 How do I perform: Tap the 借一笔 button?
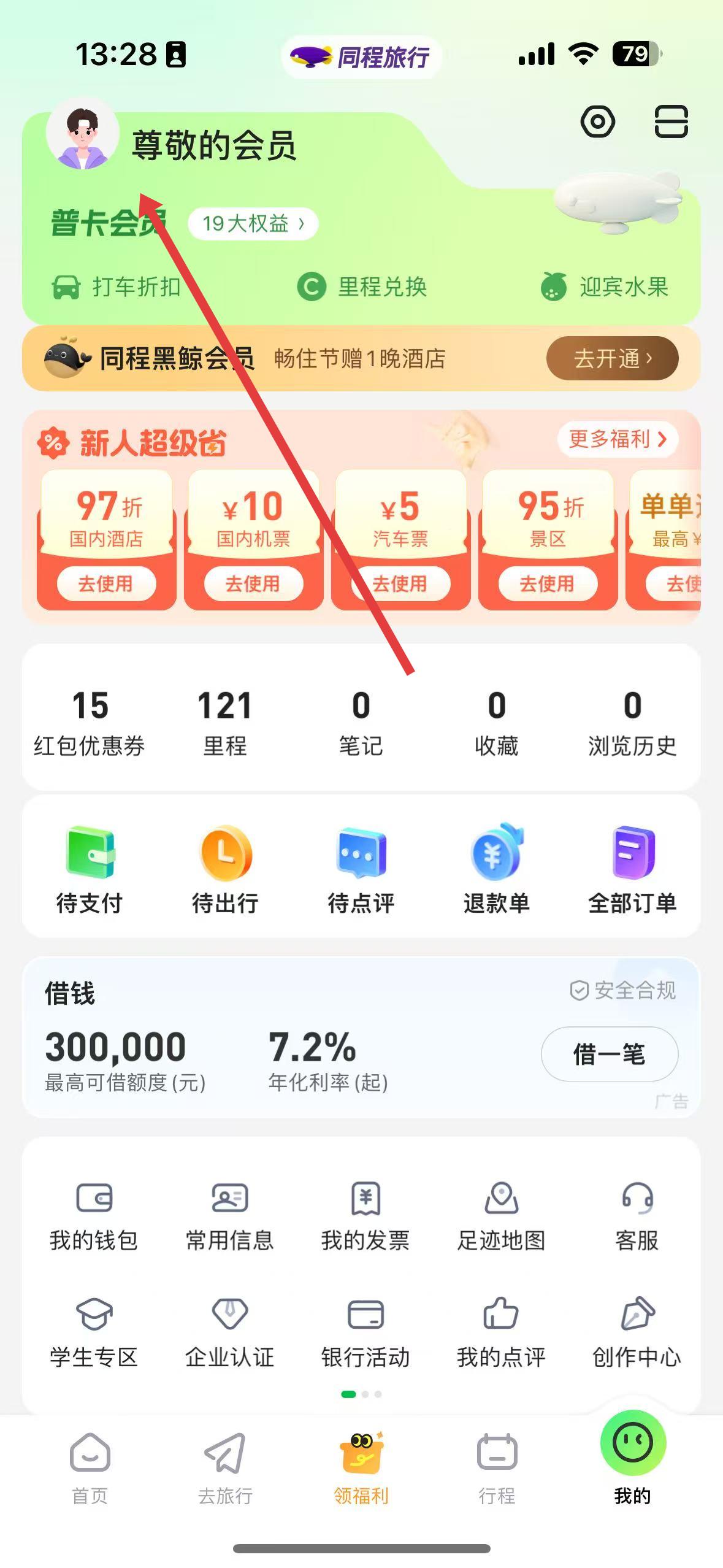609,1054
